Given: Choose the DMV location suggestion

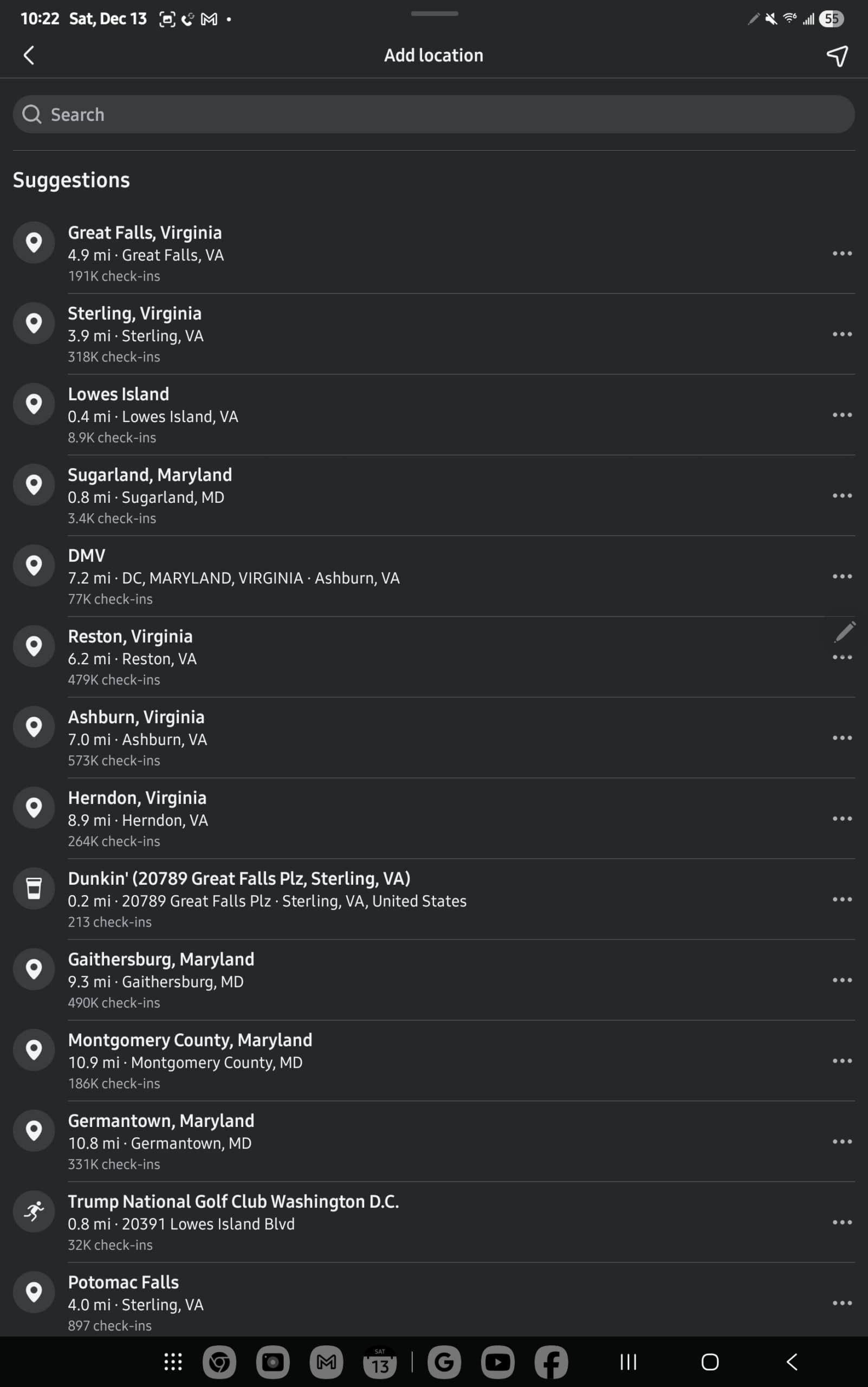Looking at the screenshot, I should pos(87,556).
